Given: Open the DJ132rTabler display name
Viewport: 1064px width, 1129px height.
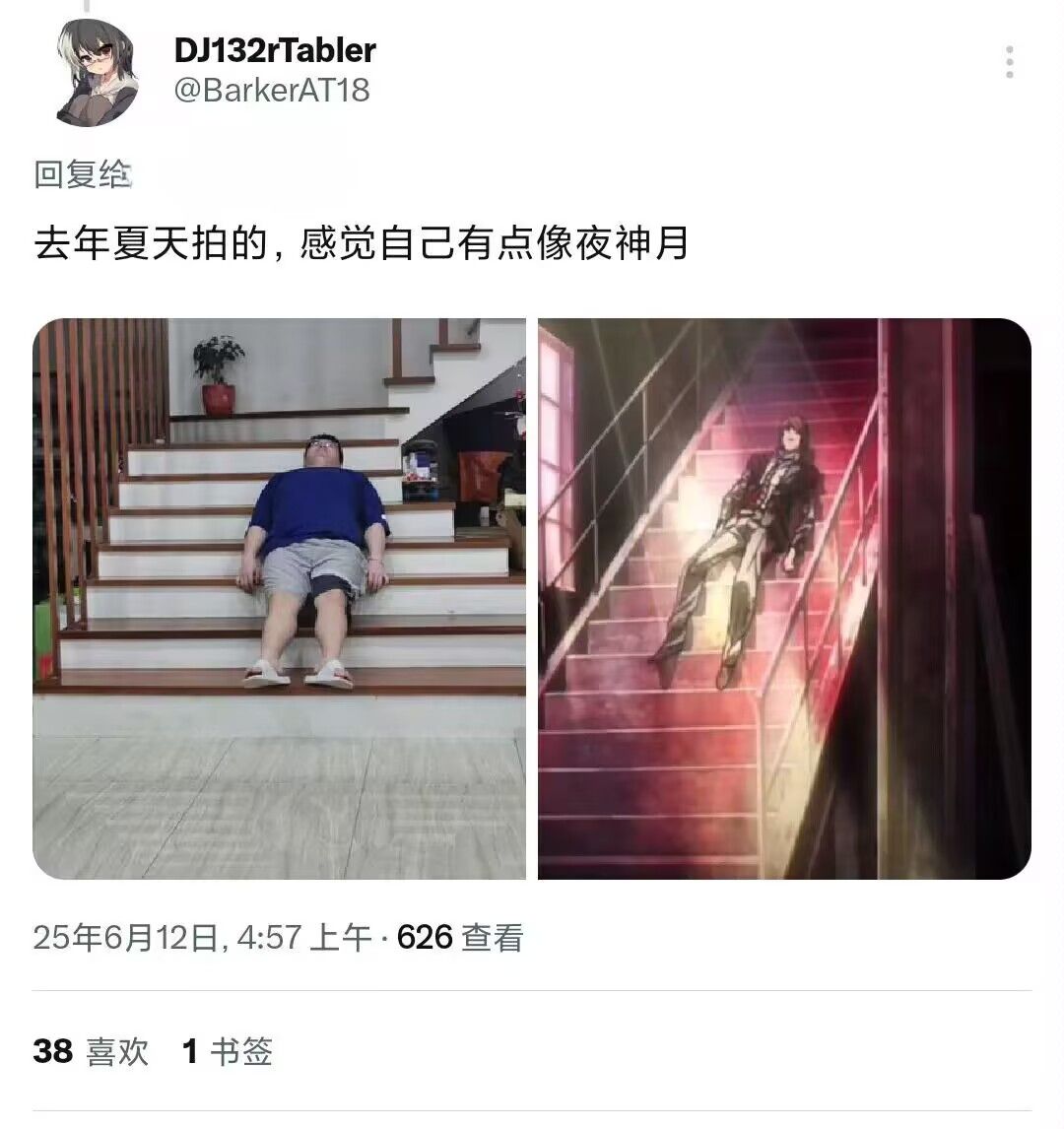Looking at the screenshot, I should coord(275,49).
